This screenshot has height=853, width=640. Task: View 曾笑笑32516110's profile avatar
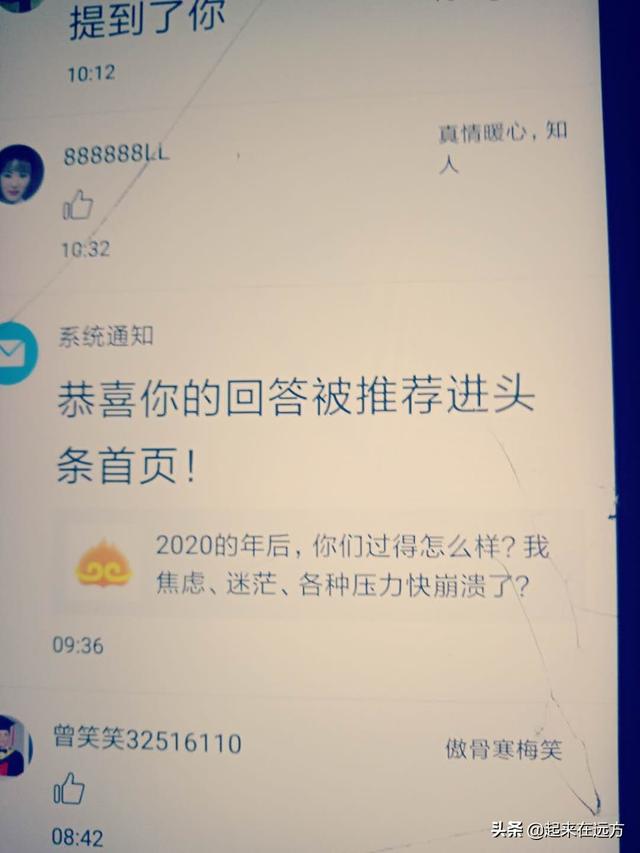(x=13, y=747)
